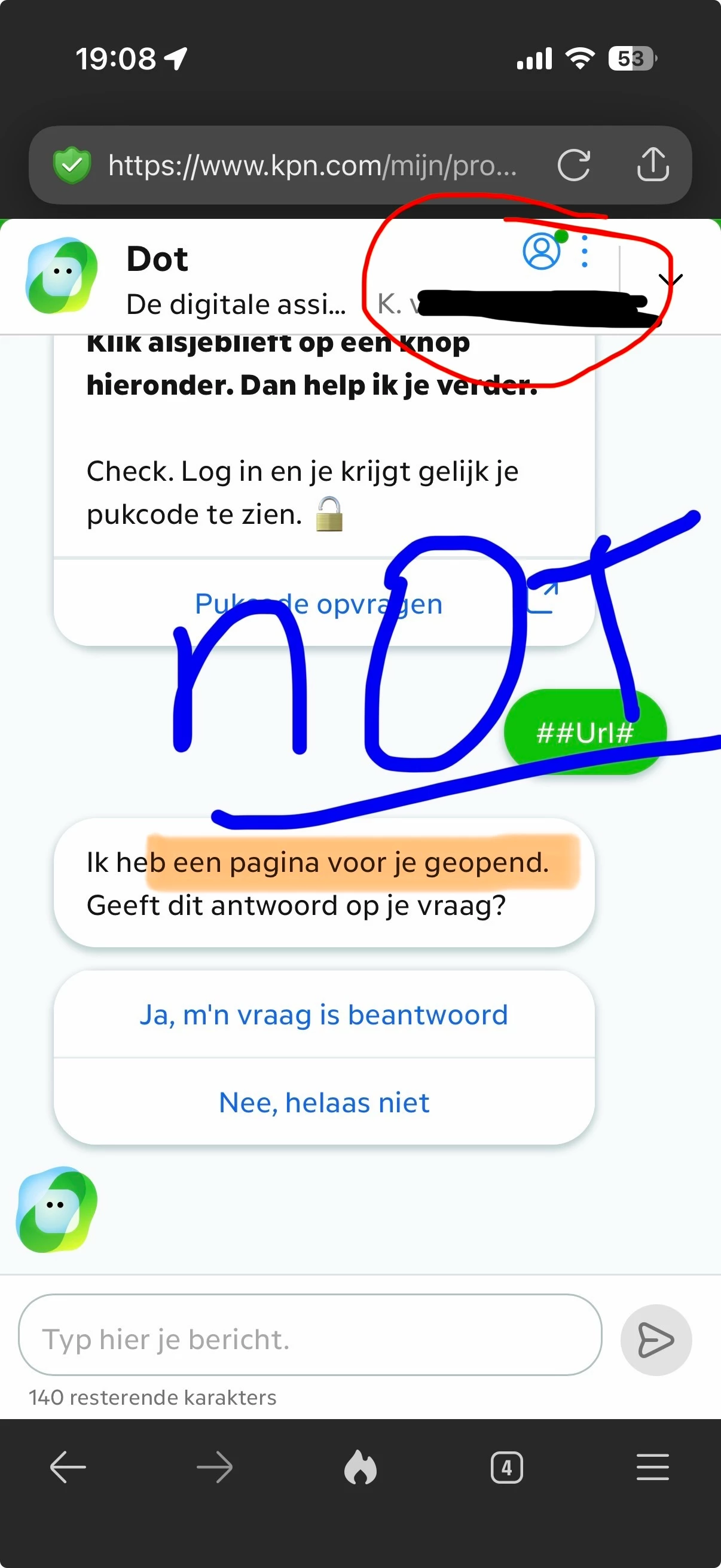
Task: Go back in the browser
Action: pyautogui.click(x=68, y=1468)
